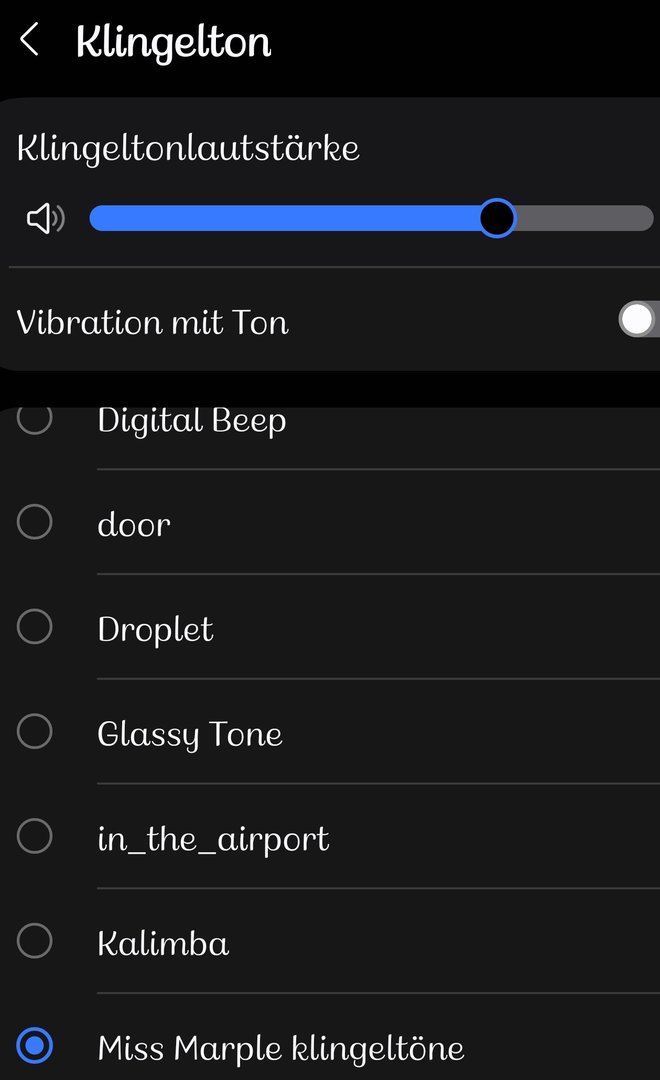Tap the Klingeltonlautstärke volume slider
The image size is (660, 1080).
coord(370,218)
